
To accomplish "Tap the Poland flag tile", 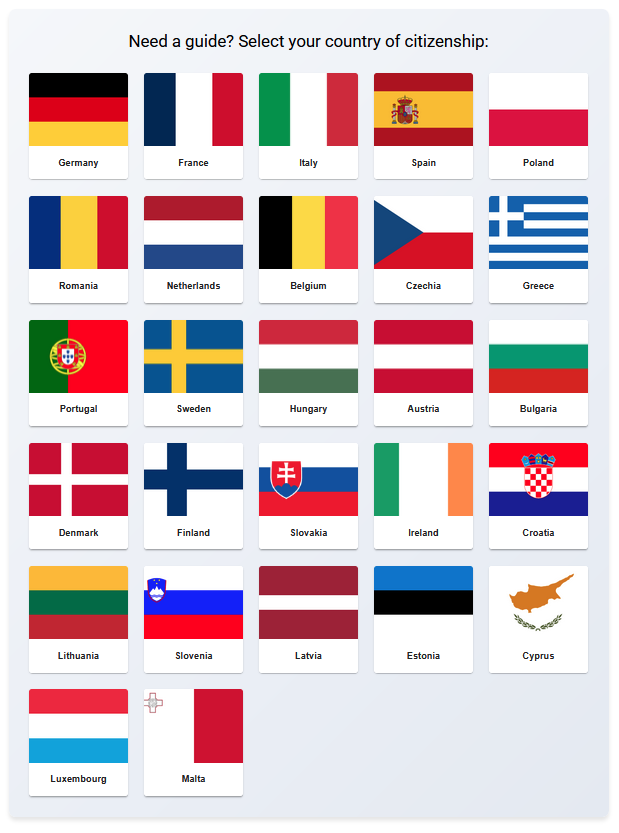I will [538, 125].
